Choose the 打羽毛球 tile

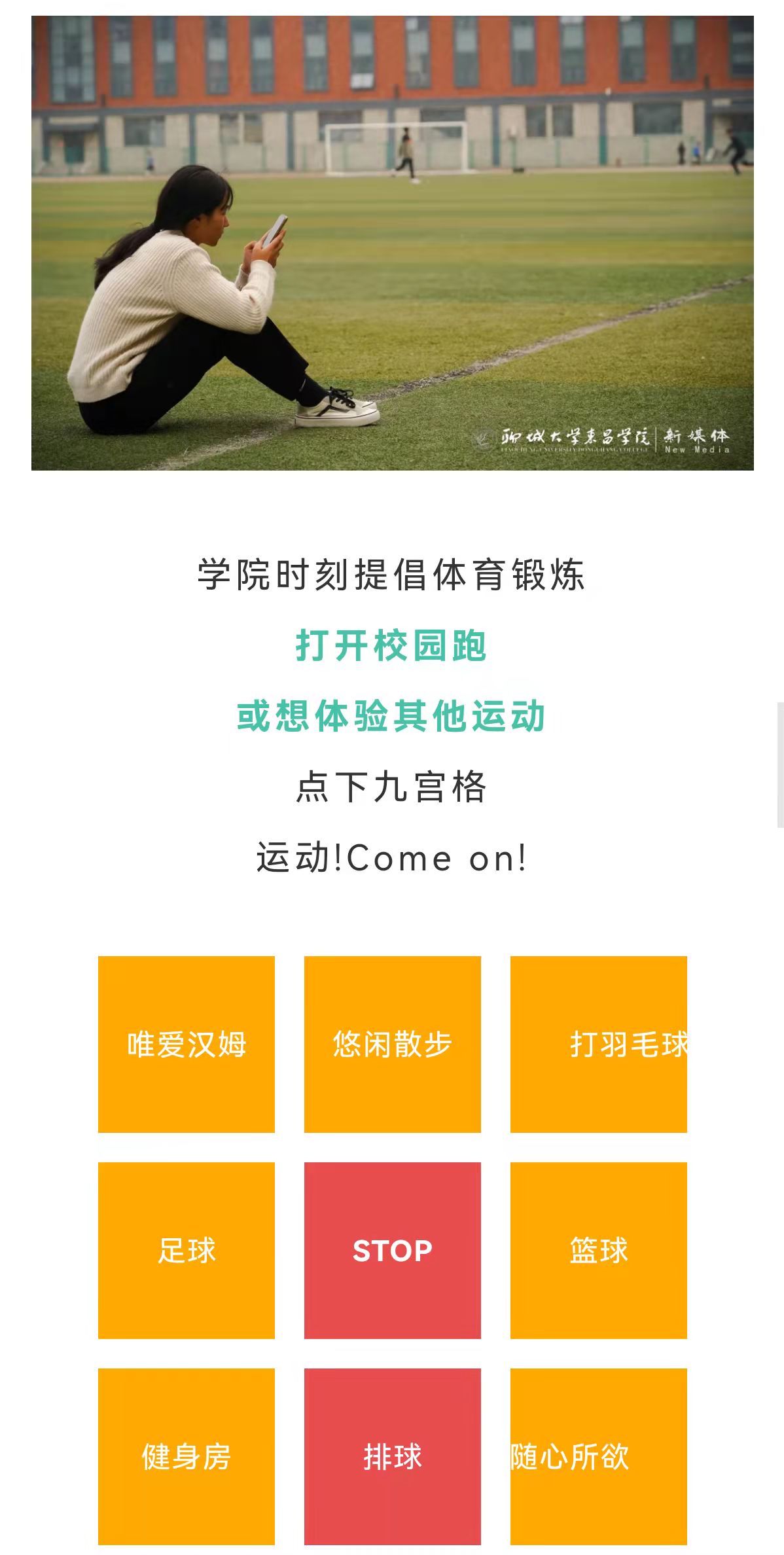click(x=599, y=1044)
